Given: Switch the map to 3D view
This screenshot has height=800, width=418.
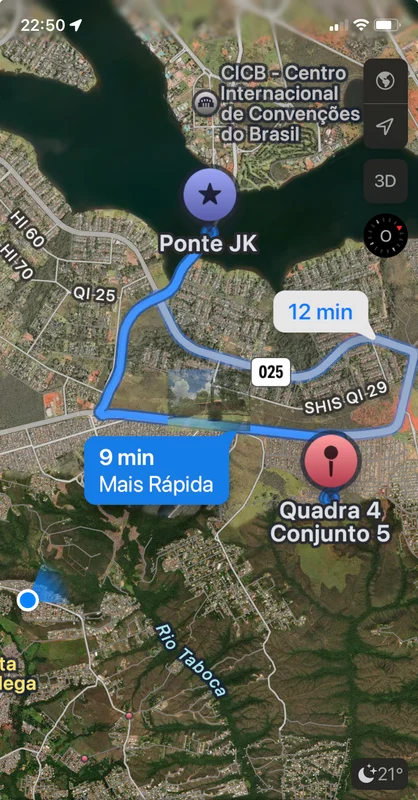Looking at the screenshot, I should pos(385,181).
